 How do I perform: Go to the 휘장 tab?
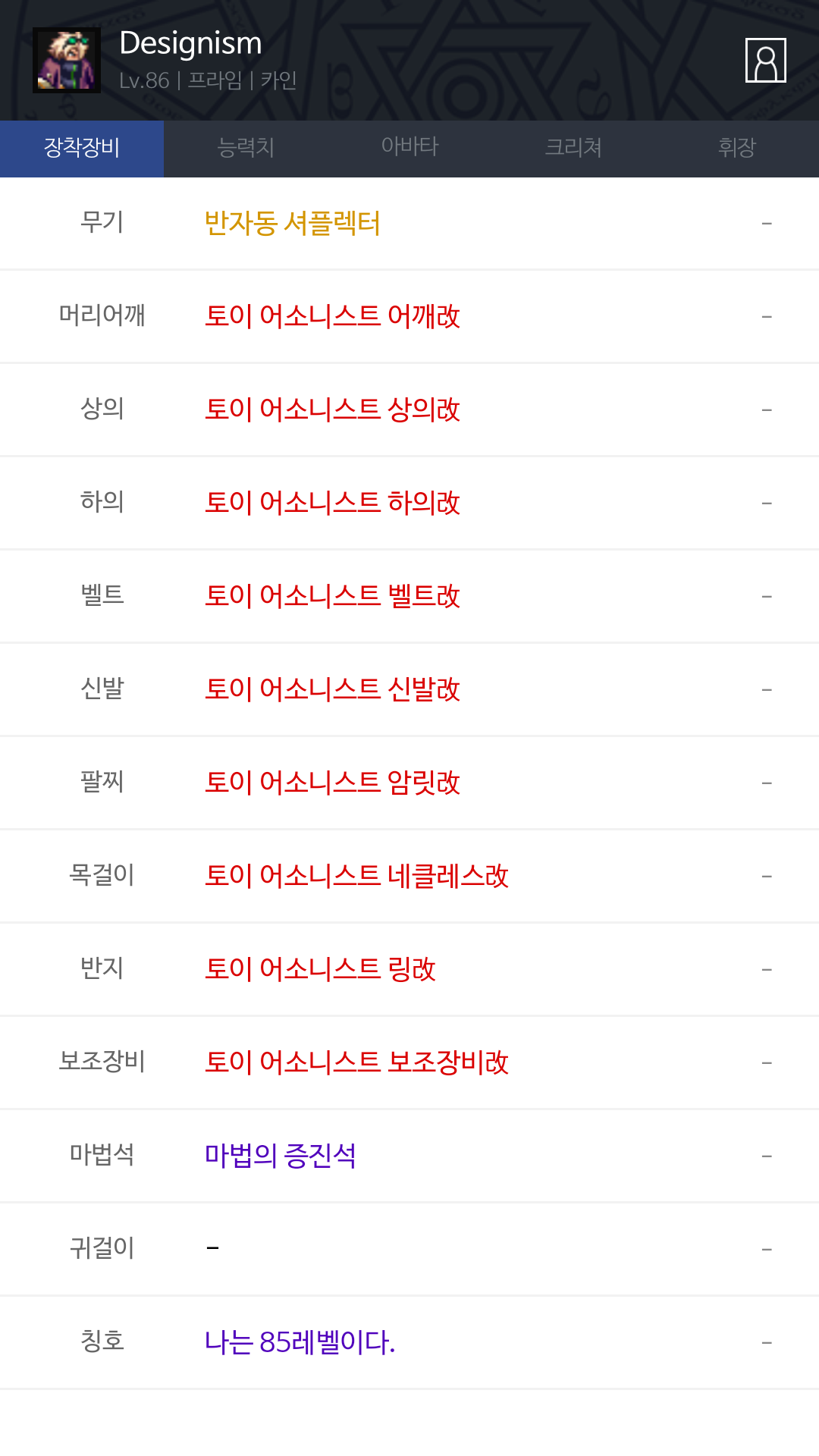click(x=737, y=148)
